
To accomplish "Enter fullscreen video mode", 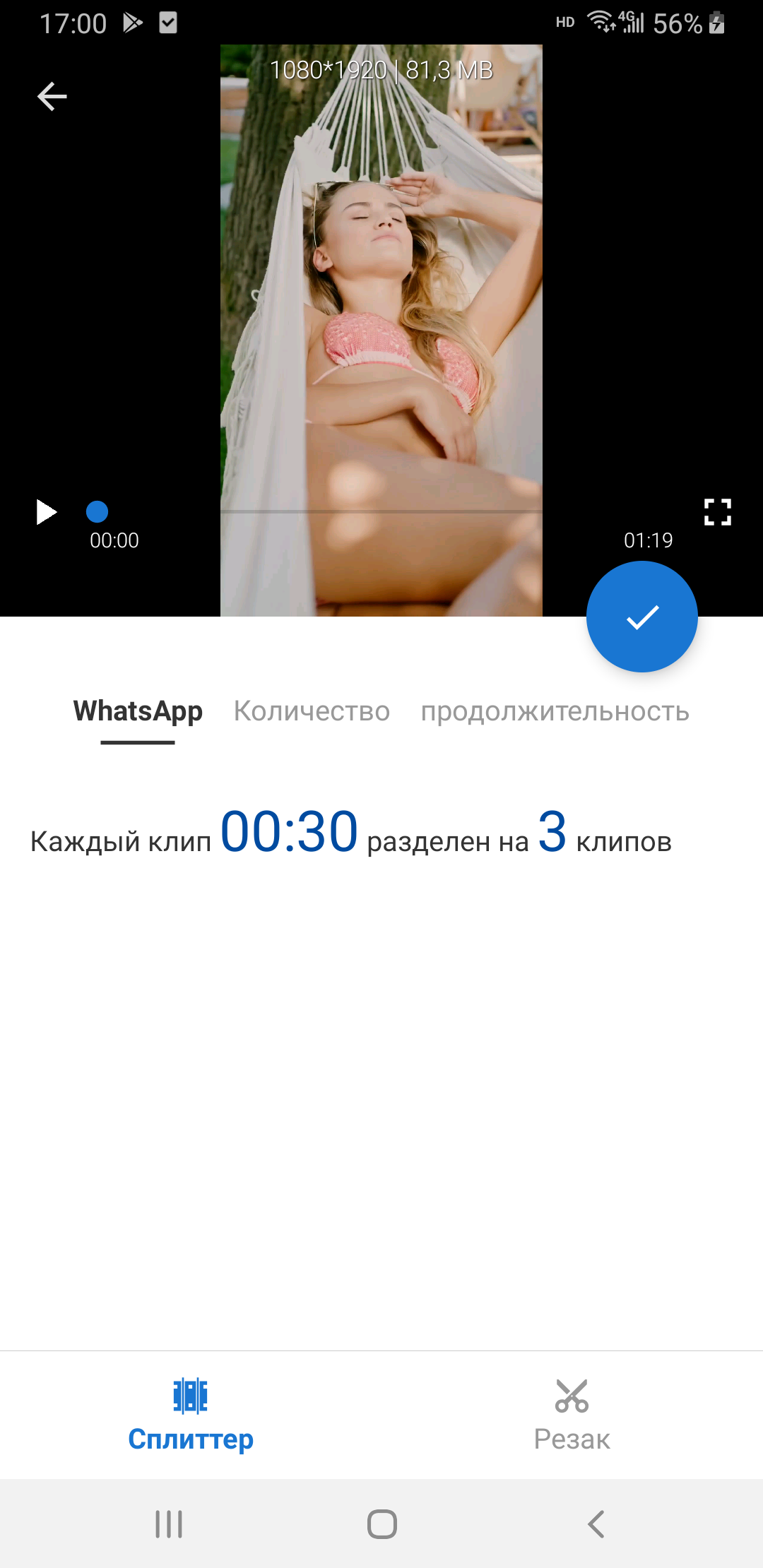I will tap(717, 512).
